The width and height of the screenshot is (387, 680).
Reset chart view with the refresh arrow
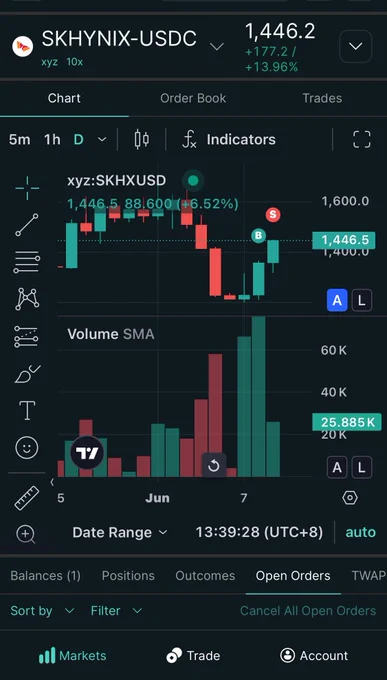(214, 466)
